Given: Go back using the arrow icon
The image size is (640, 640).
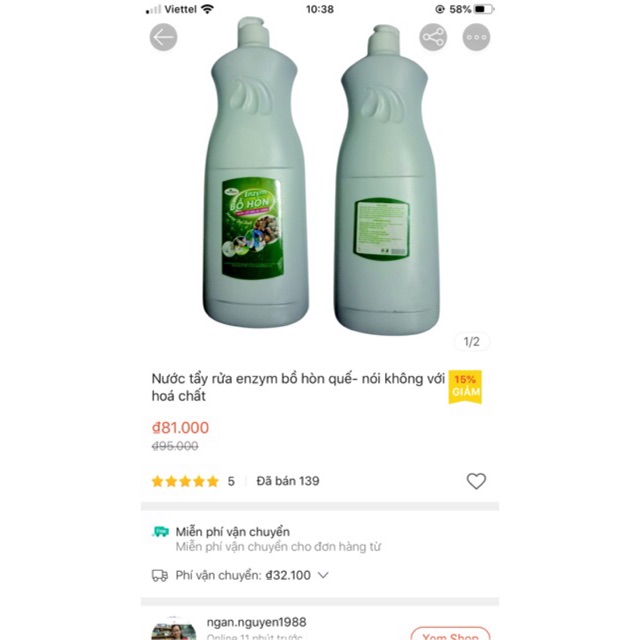Looking at the screenshot, I should pyautogui.click(x=163, y=38).
